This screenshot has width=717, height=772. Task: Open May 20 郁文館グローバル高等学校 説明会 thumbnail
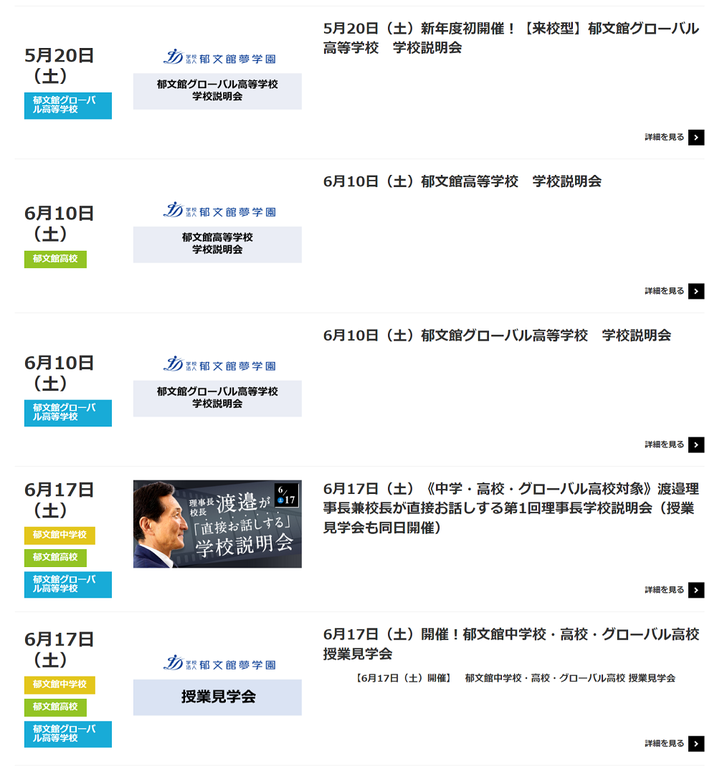tap(217, 76)
